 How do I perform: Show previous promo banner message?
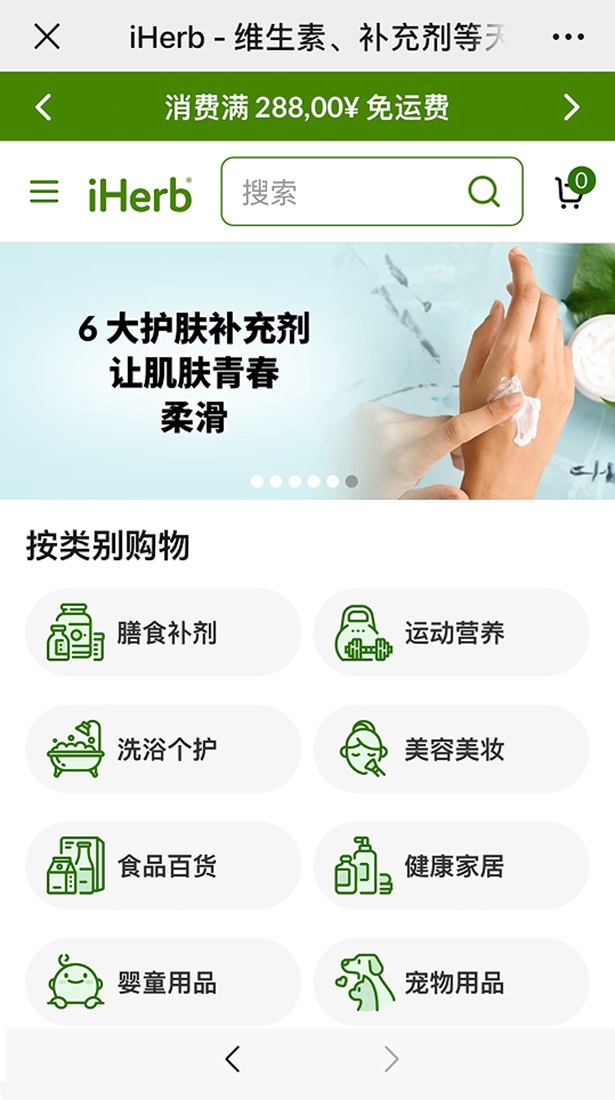(x=43, y=107)
